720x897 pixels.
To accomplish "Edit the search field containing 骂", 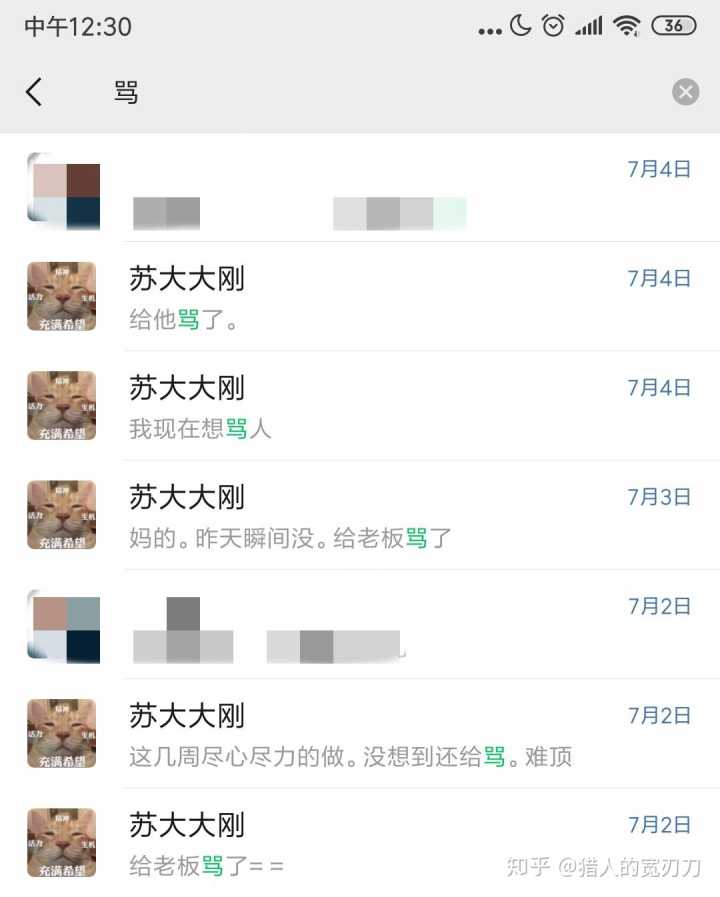I will coord(380,93).
